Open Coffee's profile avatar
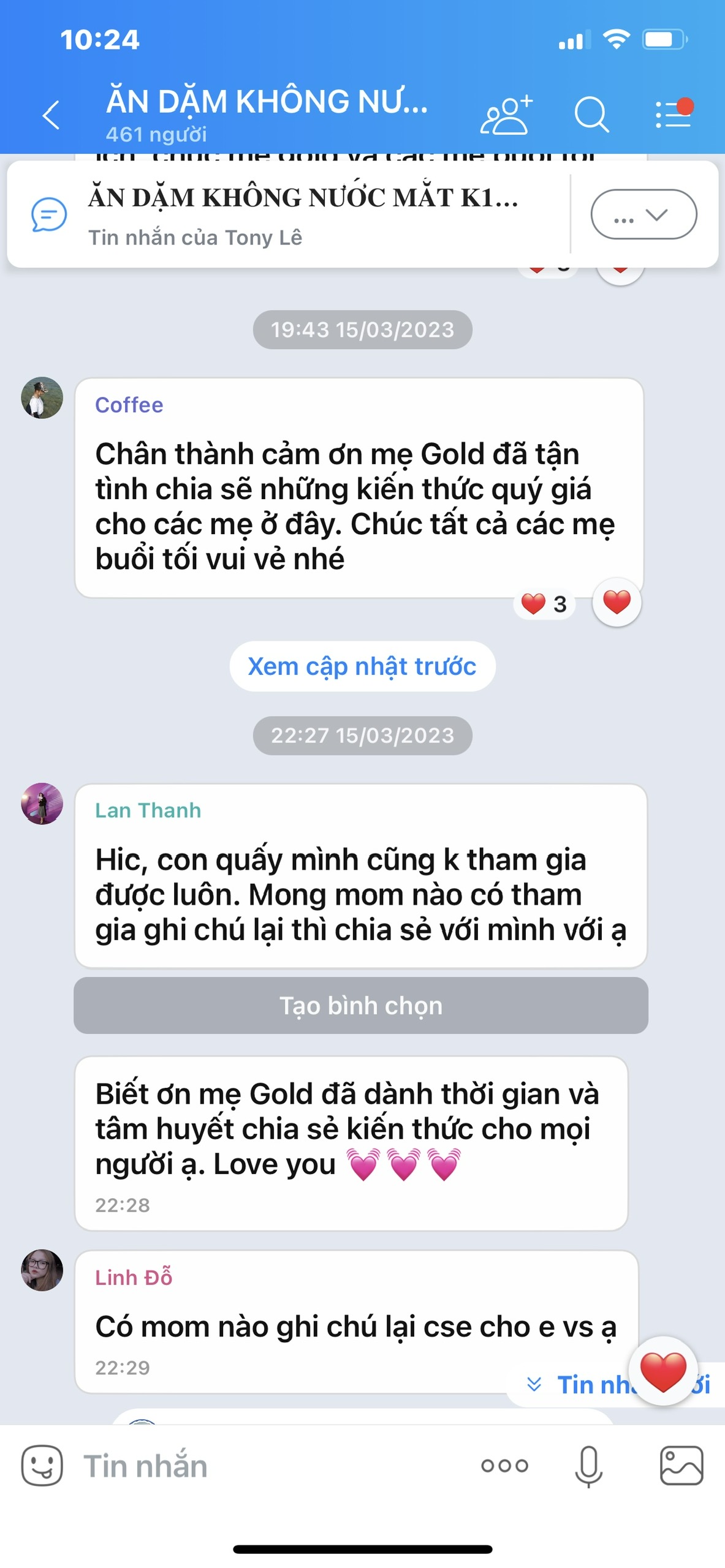 click(x=42, y=398)
